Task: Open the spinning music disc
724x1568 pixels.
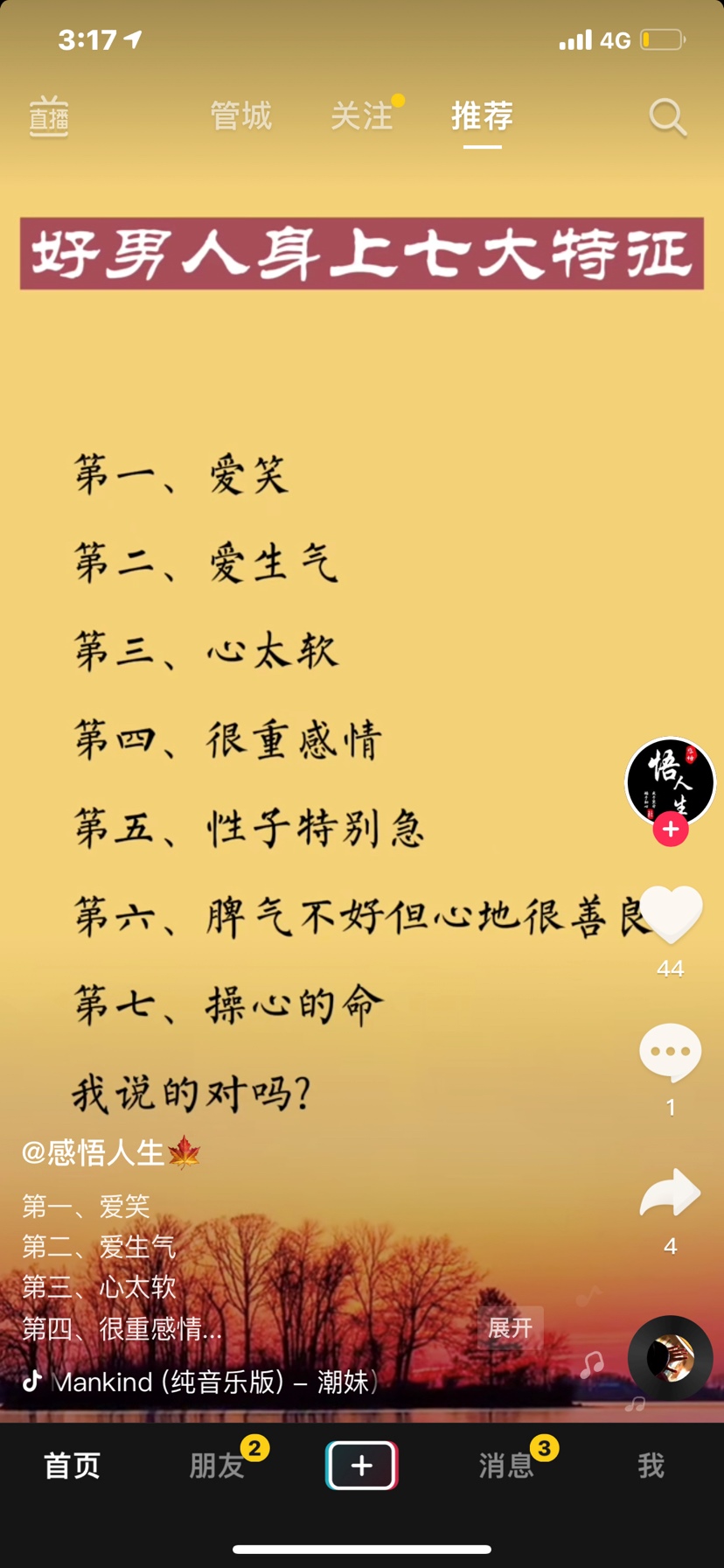Action: point(670,1358)
